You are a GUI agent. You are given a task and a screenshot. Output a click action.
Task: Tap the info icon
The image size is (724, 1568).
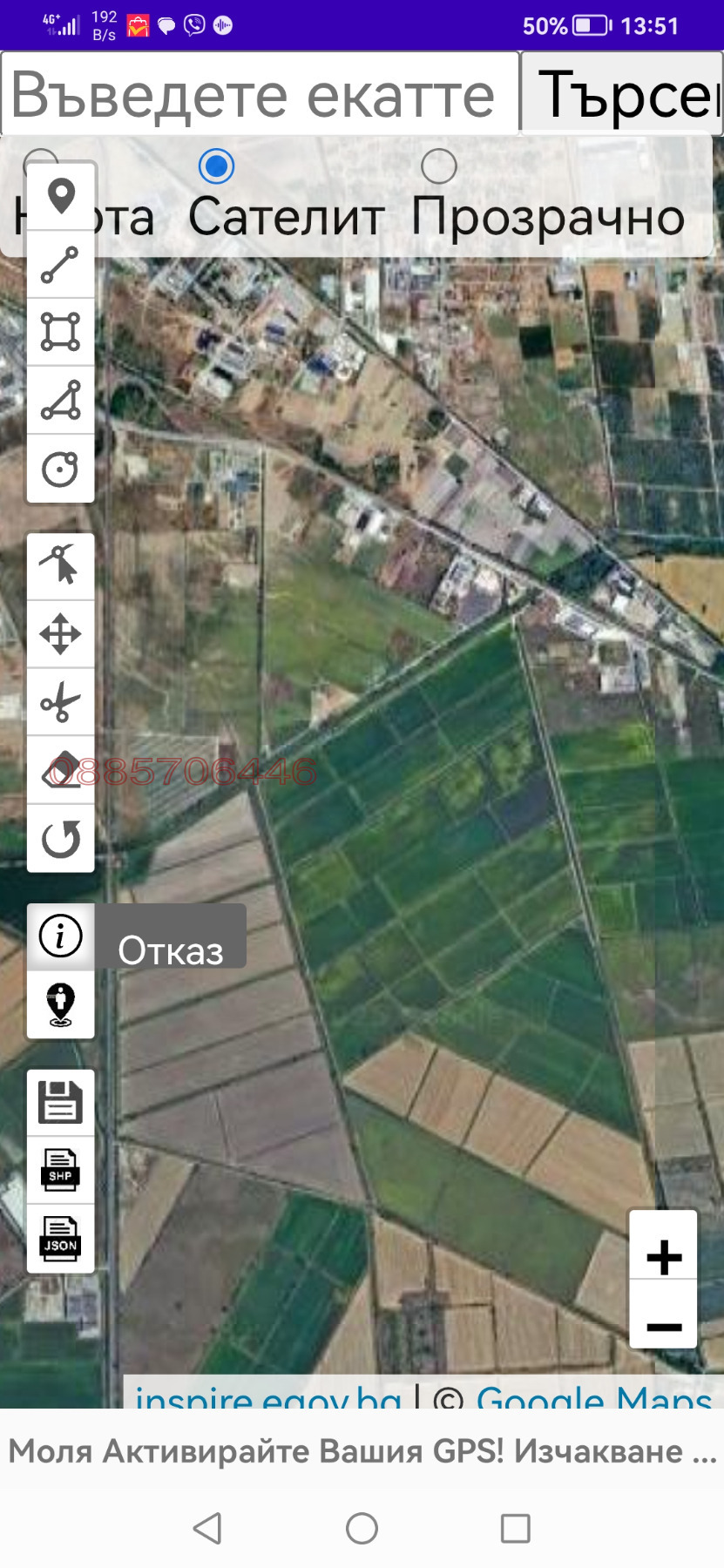(x=61, y=936)
